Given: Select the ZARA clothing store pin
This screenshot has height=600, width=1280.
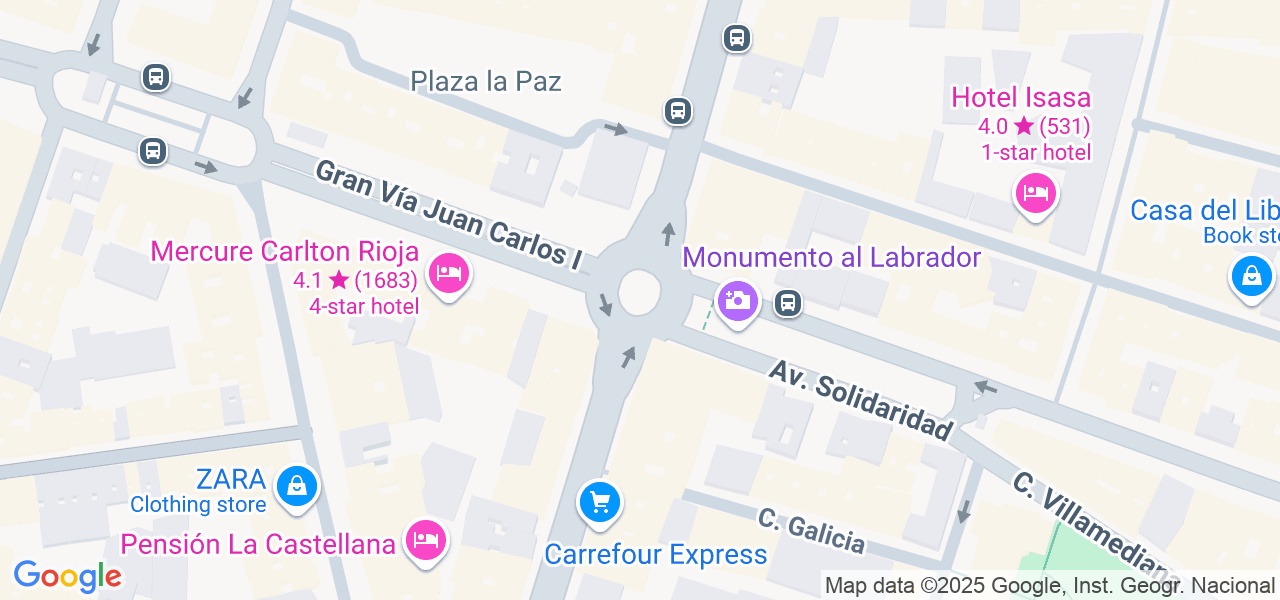Looking at the screenshot, I should pos(296,487).
